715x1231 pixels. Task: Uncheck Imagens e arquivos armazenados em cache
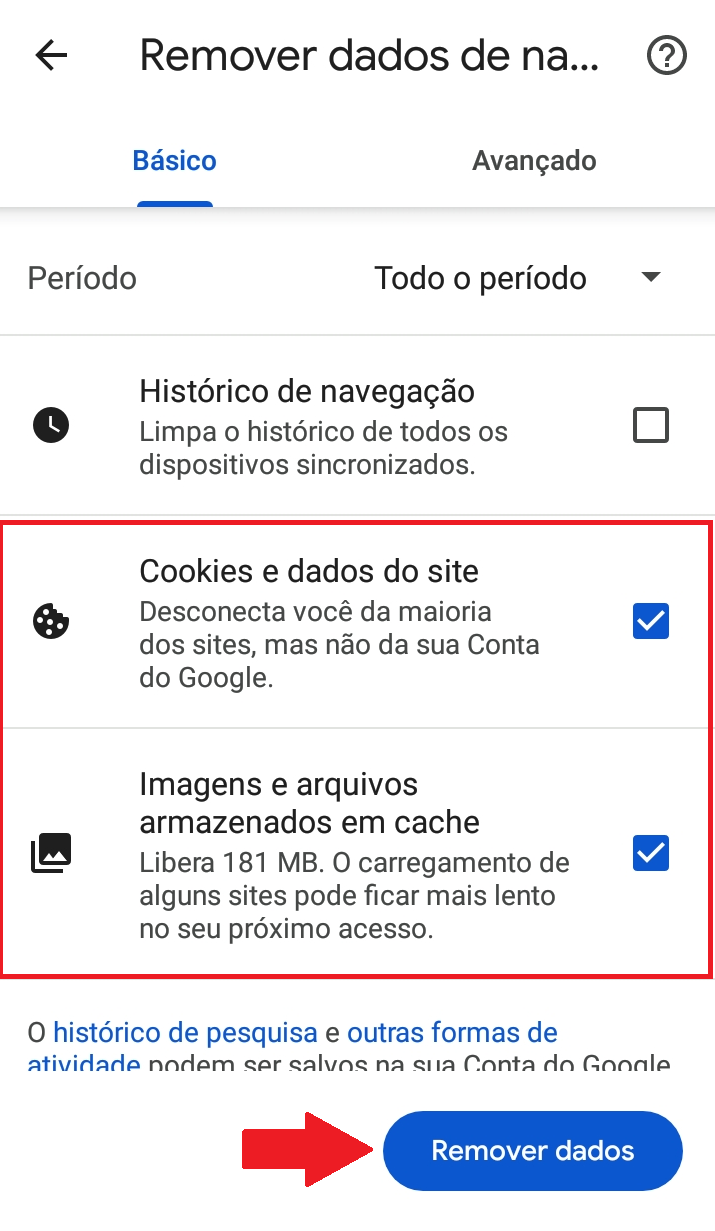pos(651,854)
